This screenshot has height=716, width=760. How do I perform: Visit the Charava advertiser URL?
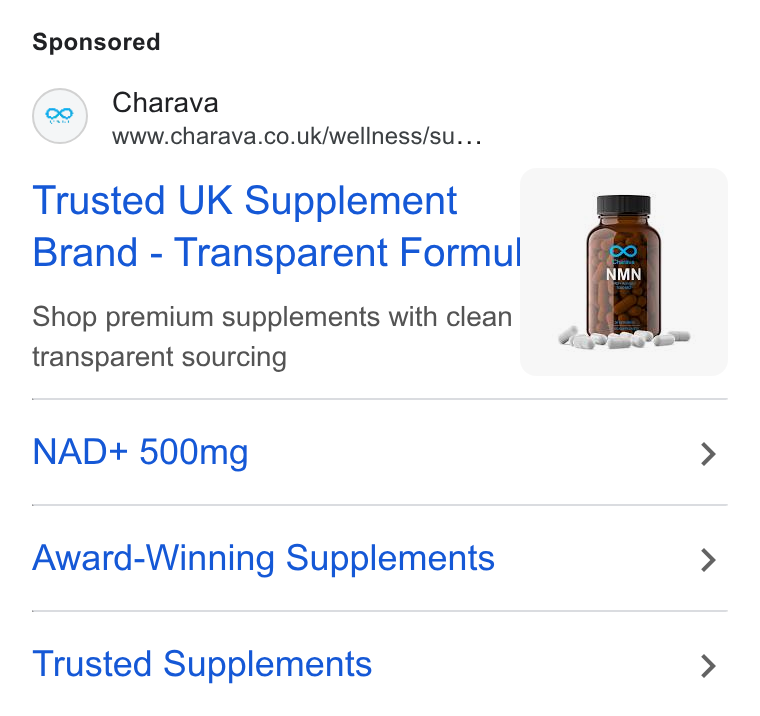tap(297, 136)
